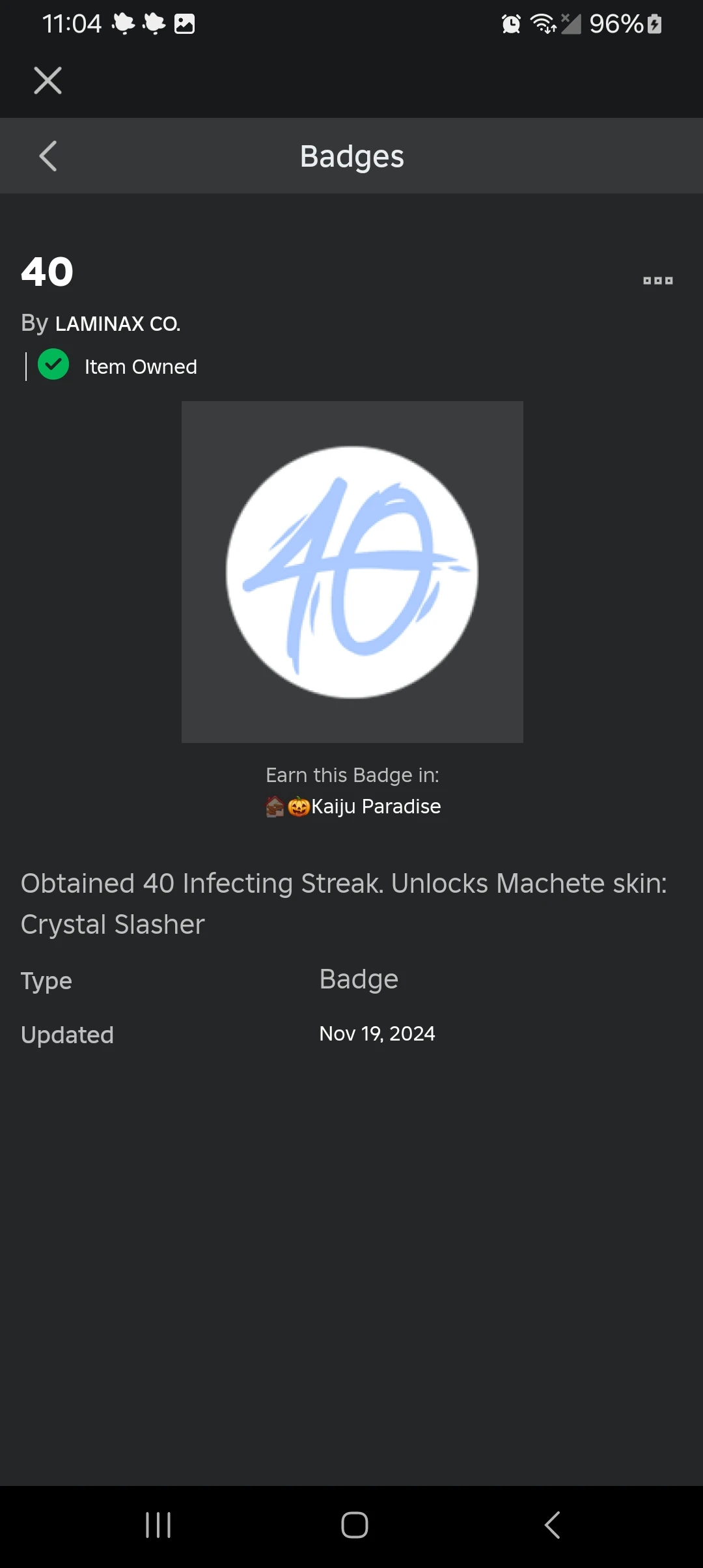Open the LAMINAX CO. creator page
The width and height of the screenshot is (703, 1568).
click(118, 324)
